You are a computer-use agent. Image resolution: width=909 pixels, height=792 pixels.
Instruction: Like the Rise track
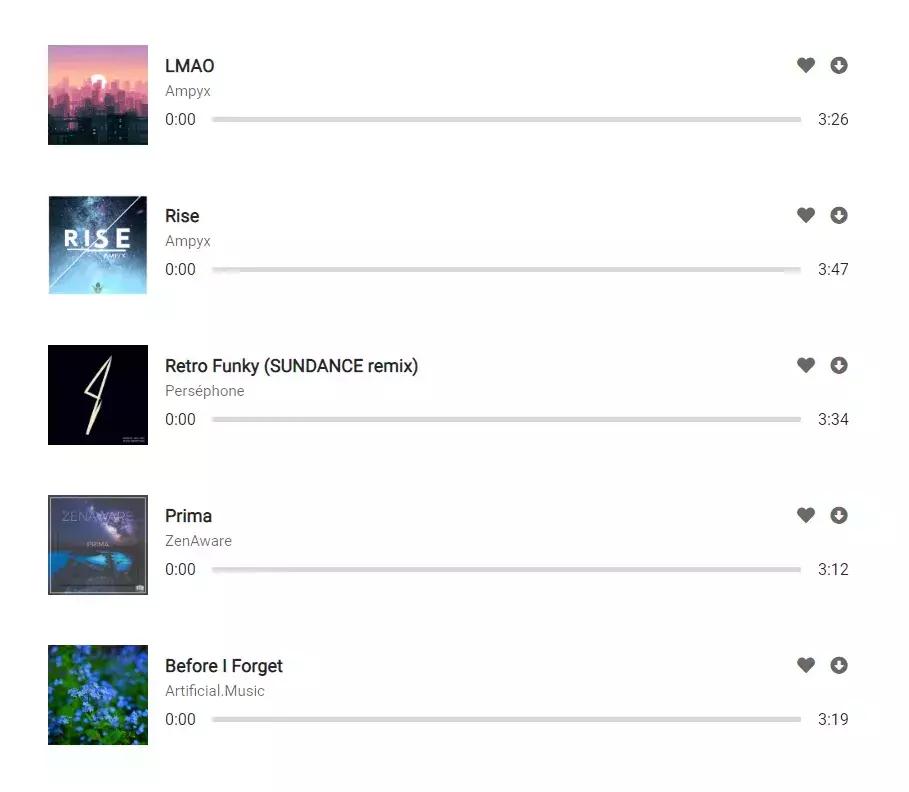[806, 215]
